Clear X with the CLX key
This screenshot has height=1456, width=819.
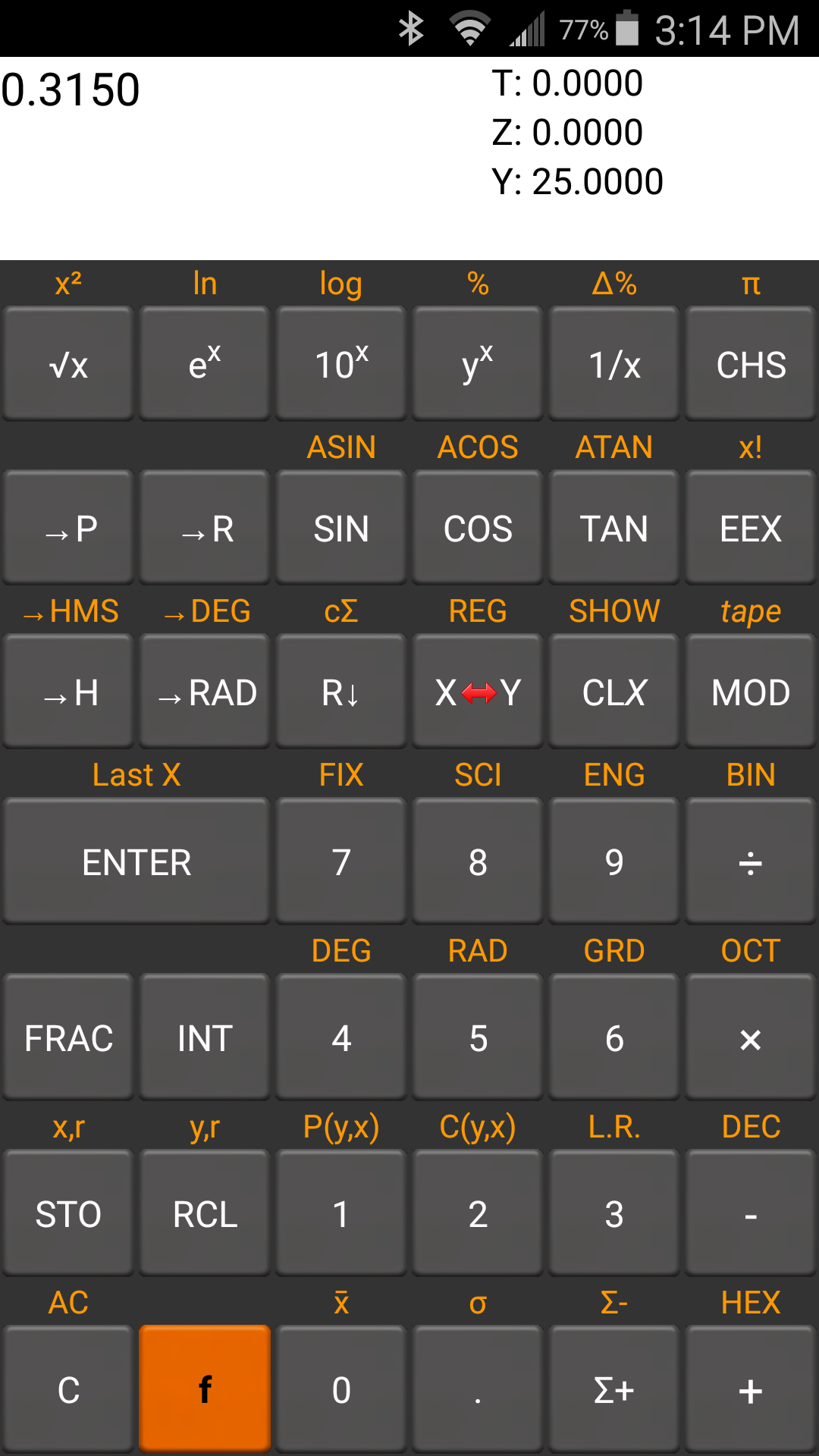[x=614, y=692]
